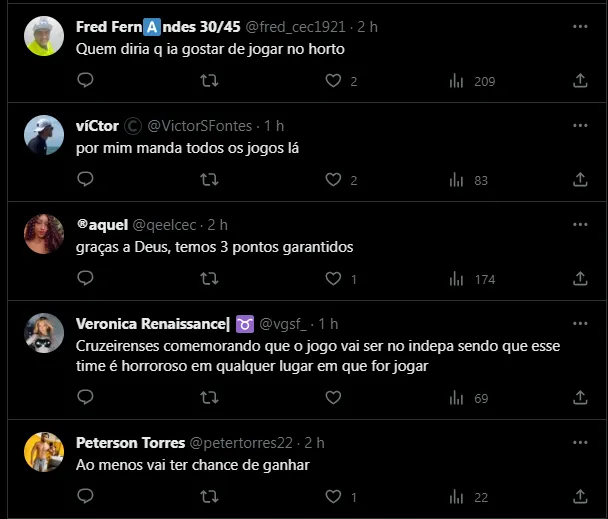The width and height of the screenshot is (608, 519).
Task: Retweet víCtor's tweet about the games
Action: coord(209,180)
